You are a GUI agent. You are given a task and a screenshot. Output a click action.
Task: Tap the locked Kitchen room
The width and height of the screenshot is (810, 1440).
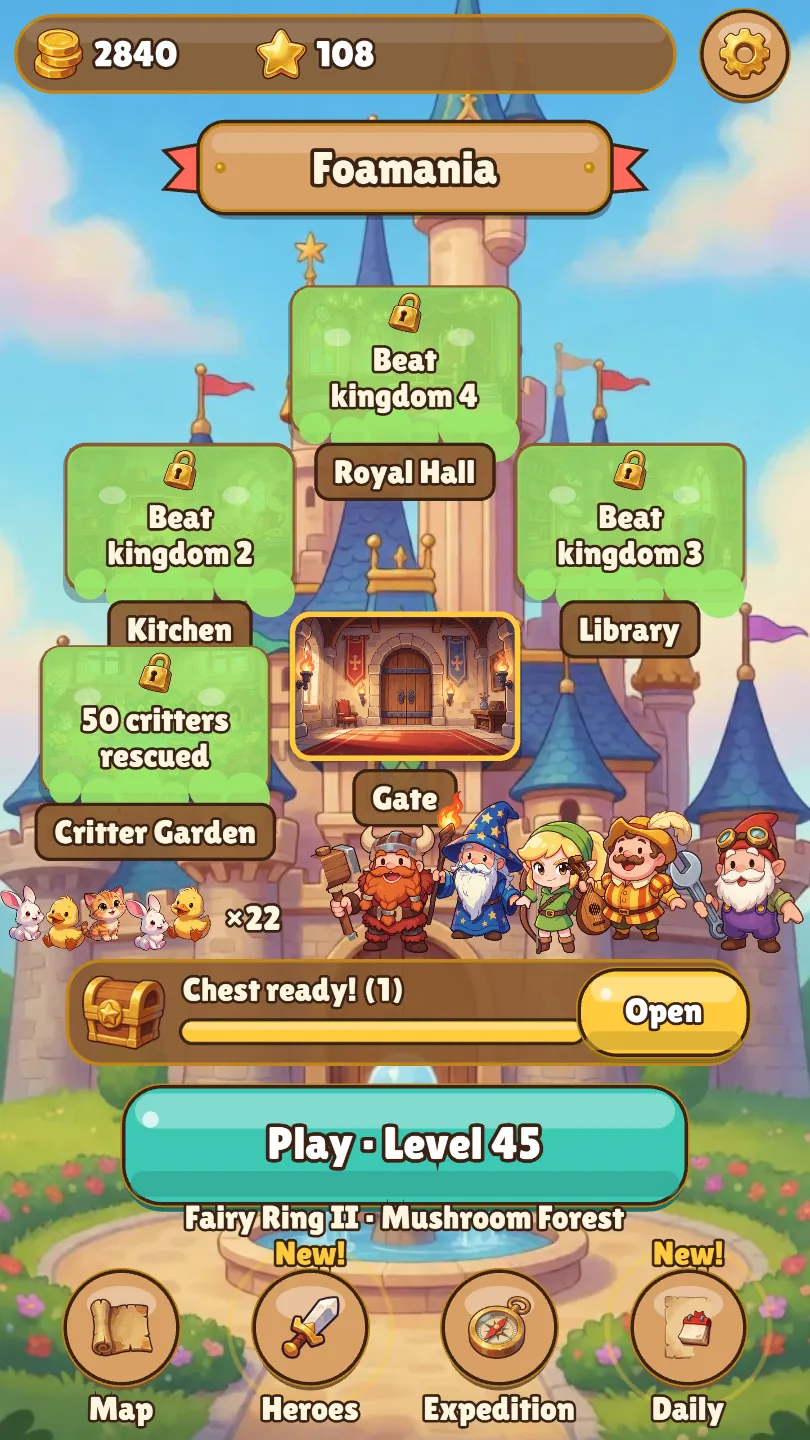(x=180, y=523)
